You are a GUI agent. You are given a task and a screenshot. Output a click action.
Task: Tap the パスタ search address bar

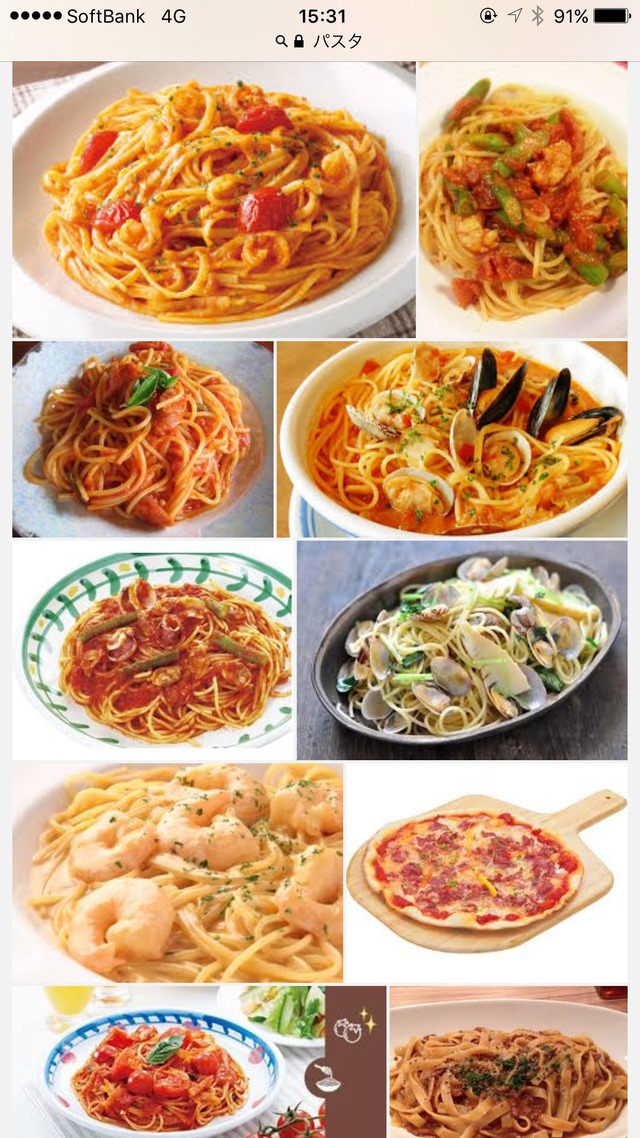pos(320,42)
